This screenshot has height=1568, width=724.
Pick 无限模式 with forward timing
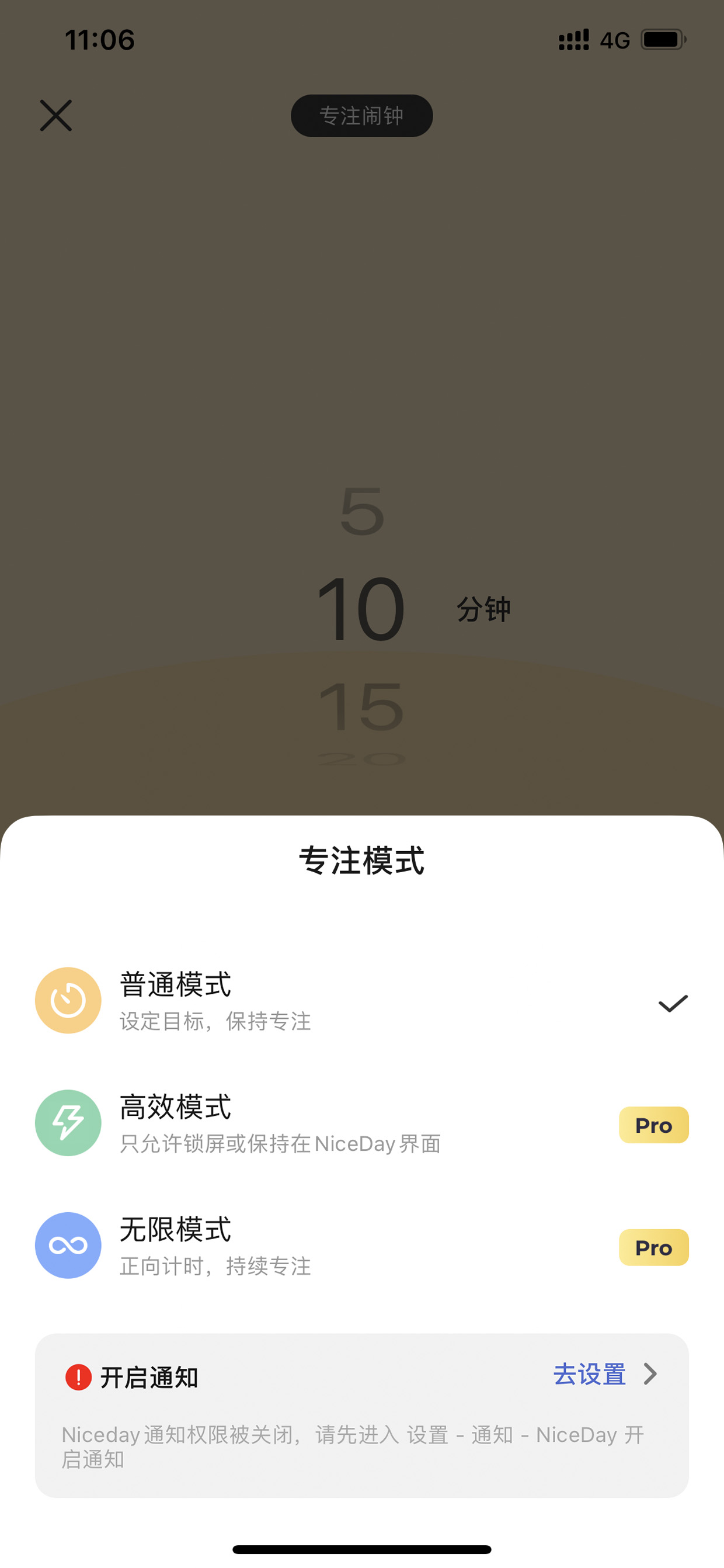point(361,1246)
